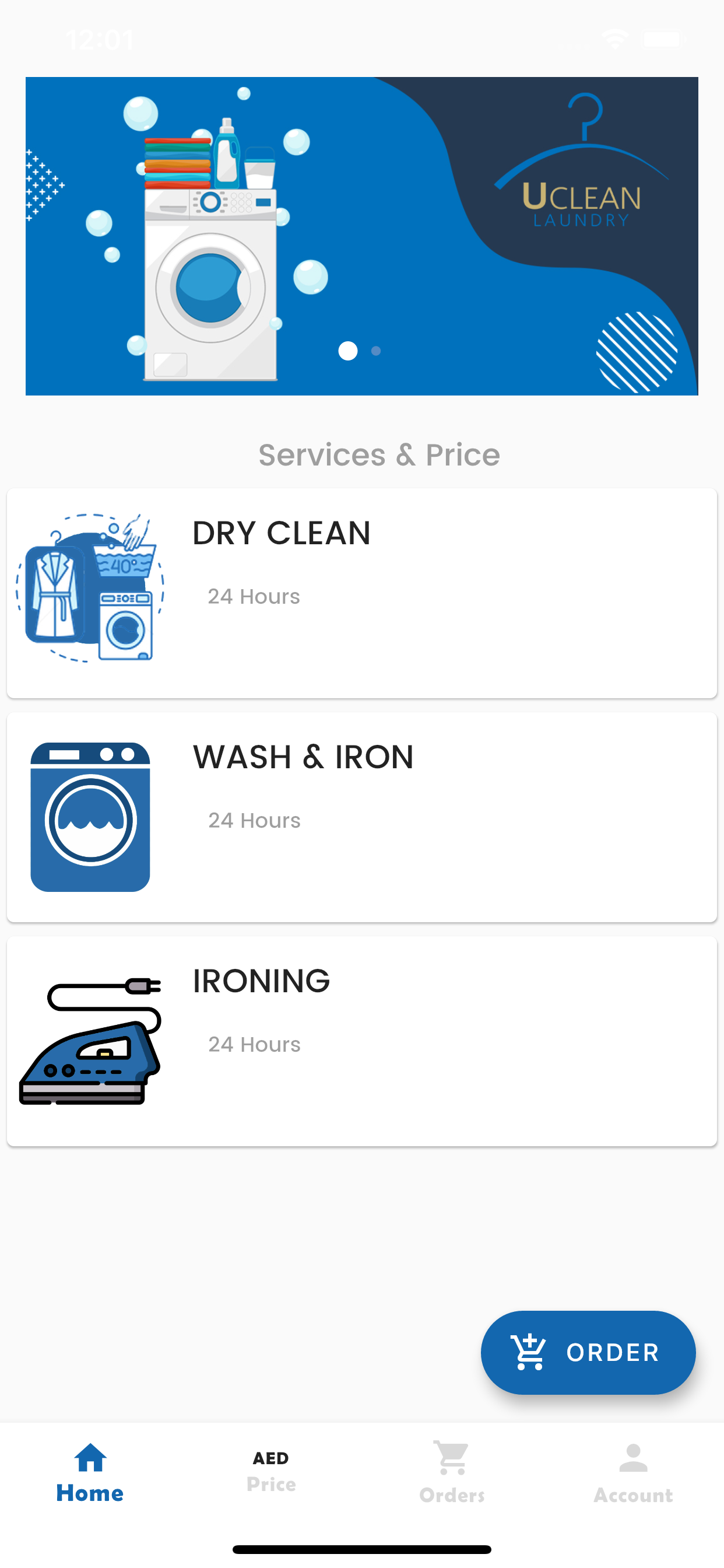Viewport: 724px width, 1568px height.
Task: Open the UClean Laundry promo banner
Action: (361, 236)
